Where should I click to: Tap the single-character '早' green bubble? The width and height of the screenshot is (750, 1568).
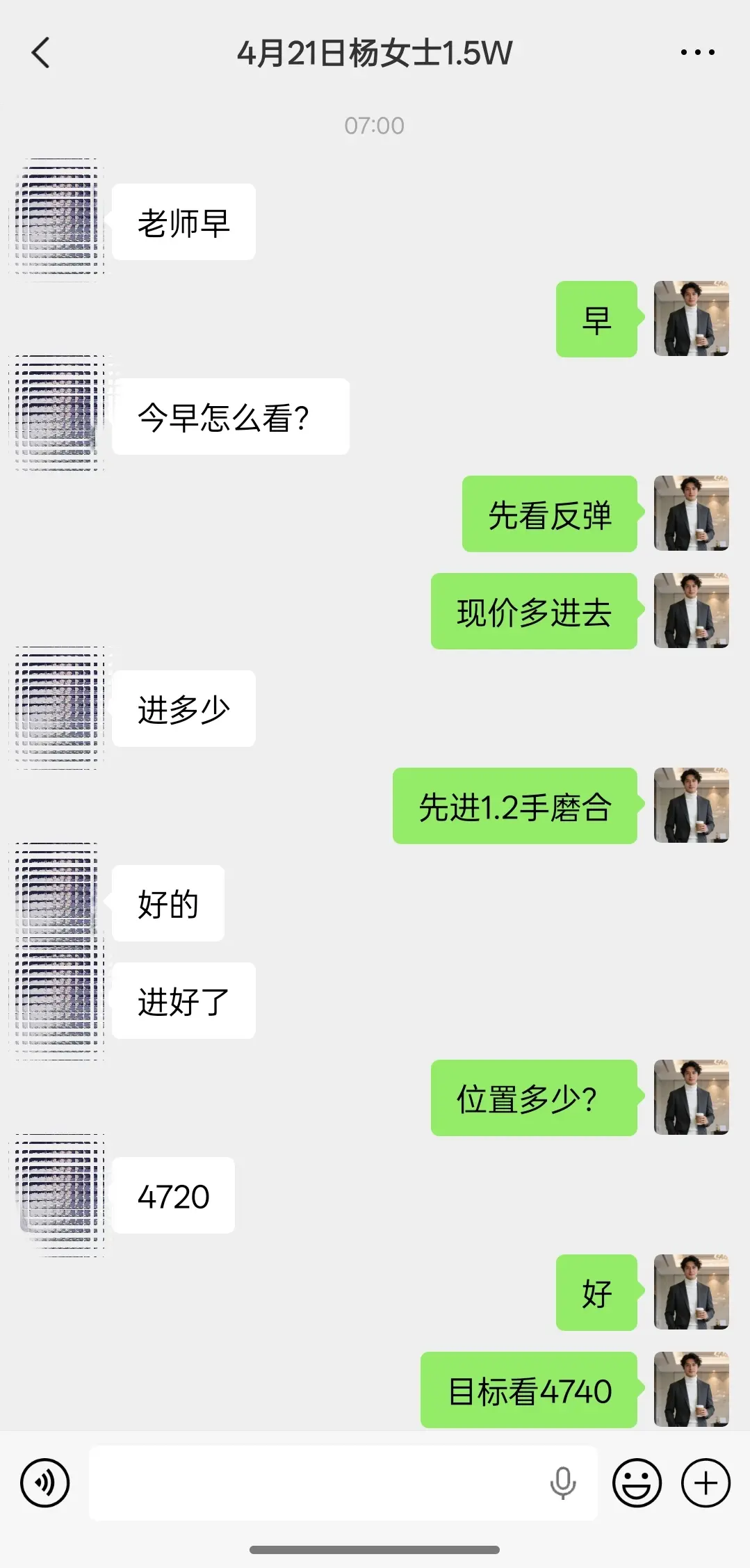596,320
